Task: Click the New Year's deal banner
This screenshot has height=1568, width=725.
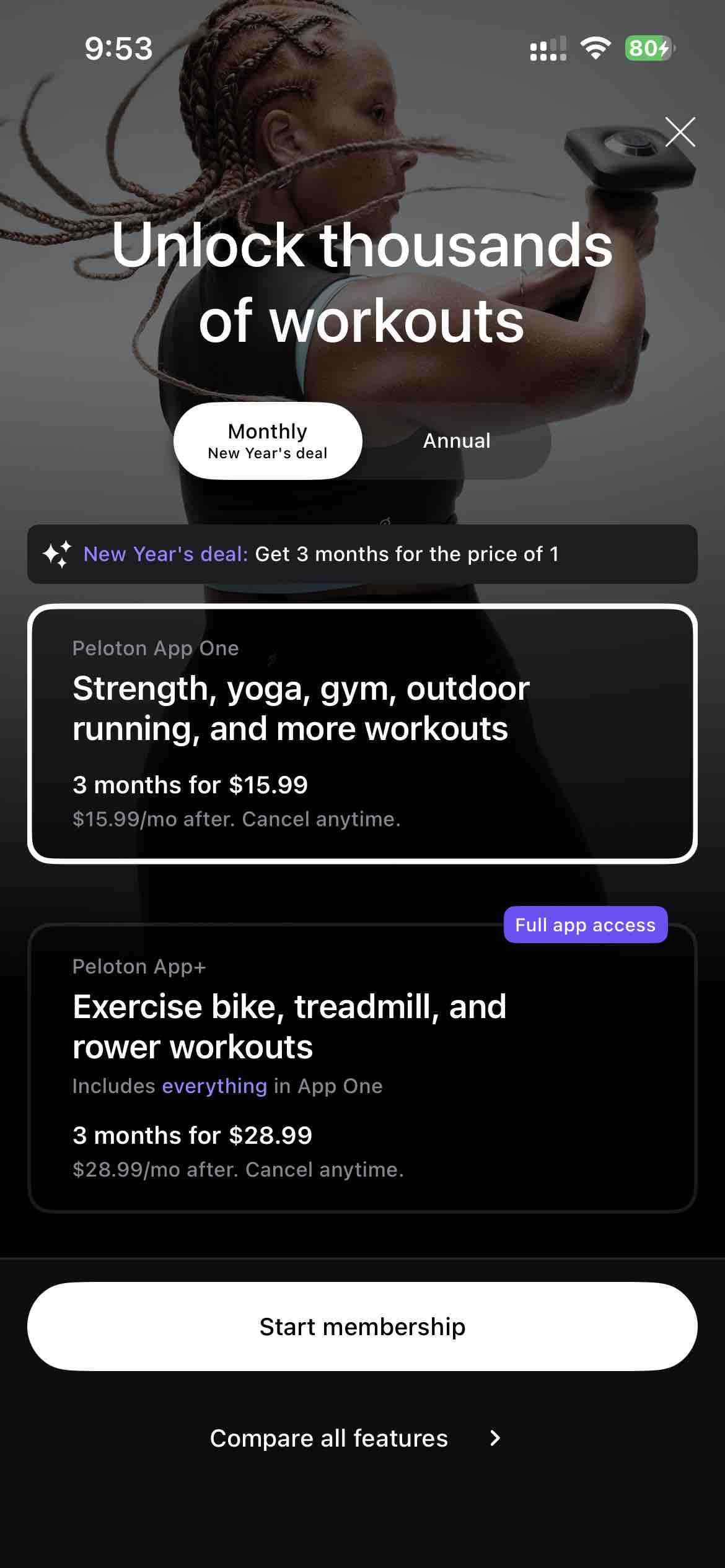Action: click(362, 554)
